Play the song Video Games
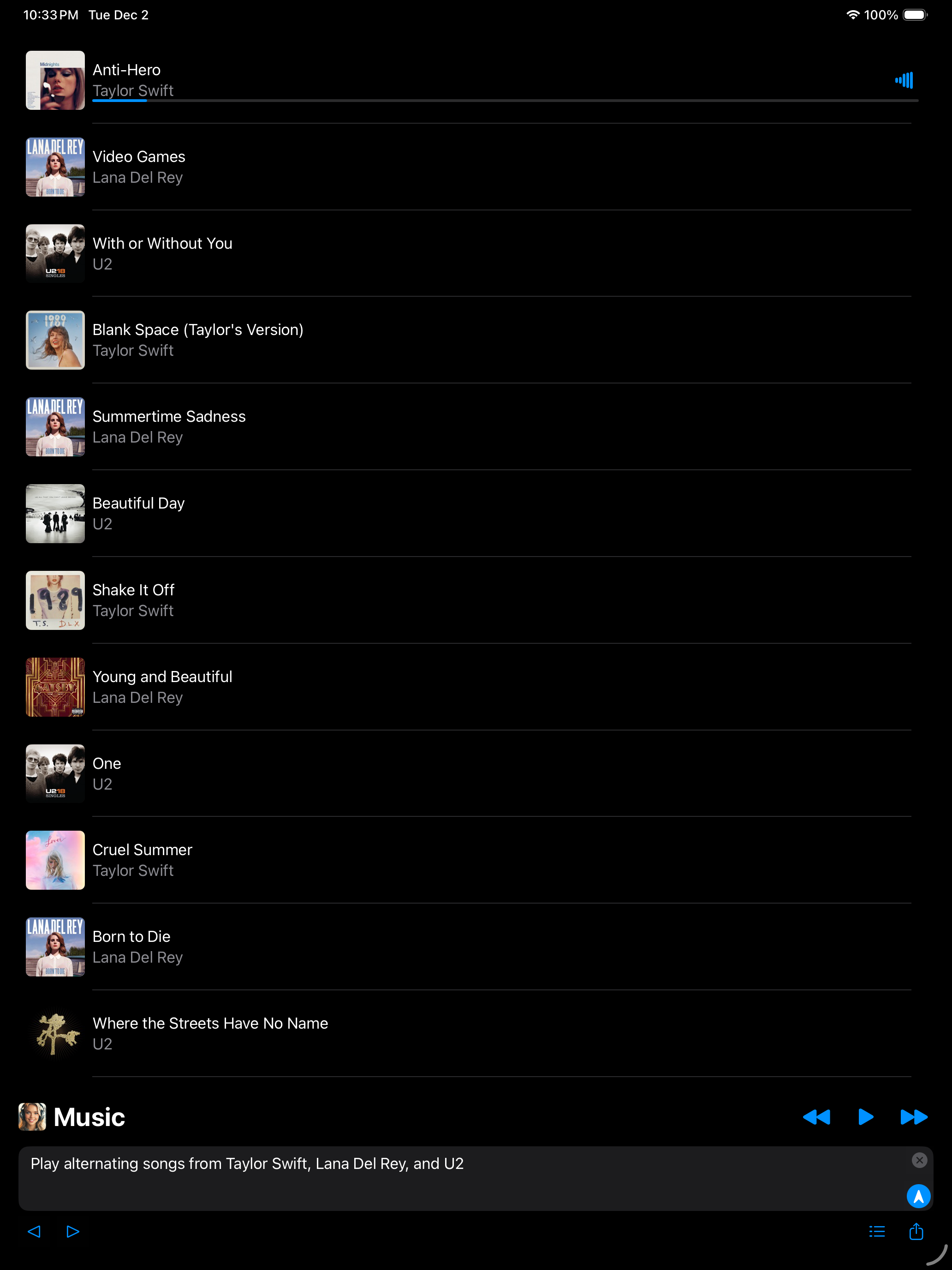The height and width of the screenshot is (1270, 952). 139,167
